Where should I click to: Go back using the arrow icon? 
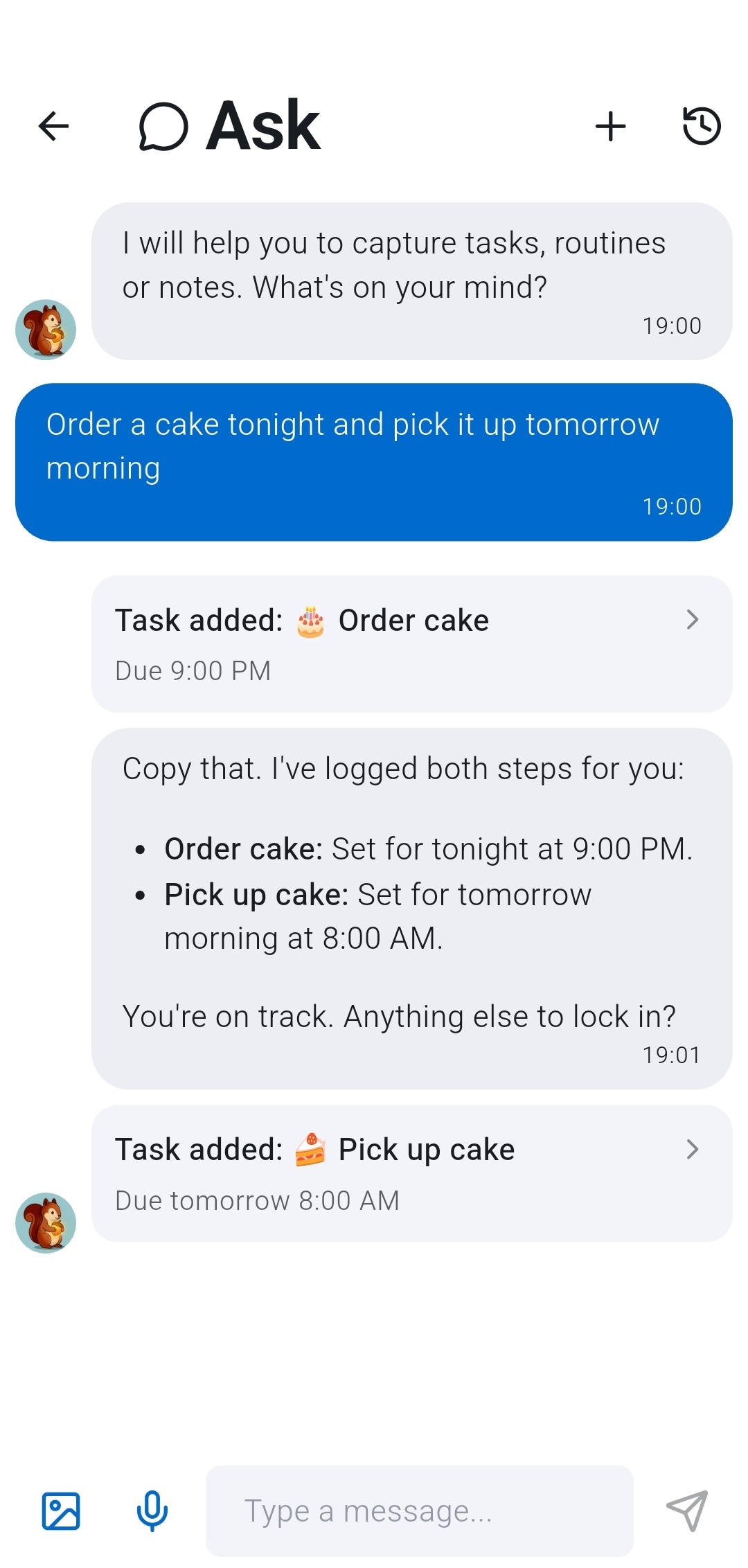coord(53,126)
